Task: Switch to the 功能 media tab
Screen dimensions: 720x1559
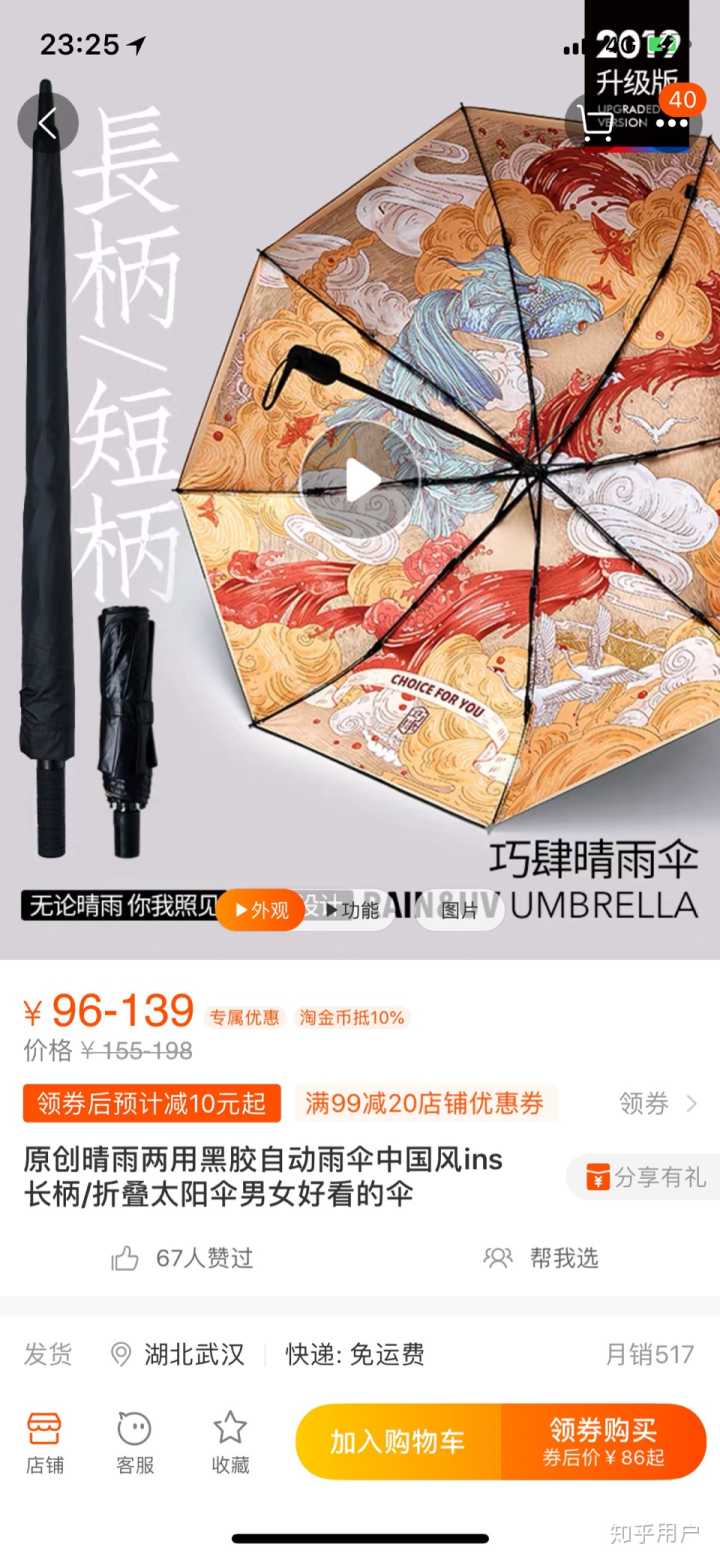Action: [352, 910]
